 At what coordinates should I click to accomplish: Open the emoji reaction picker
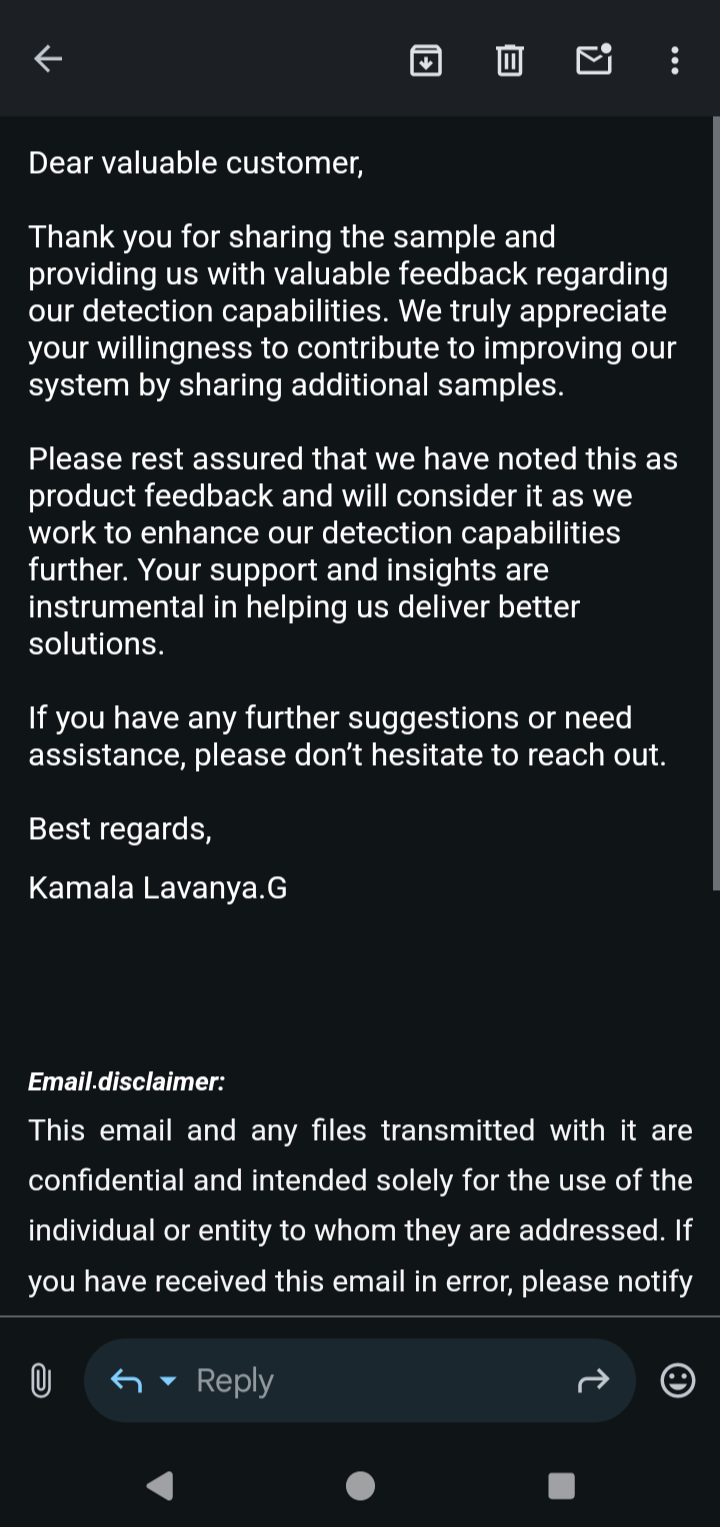[678, 1381]
